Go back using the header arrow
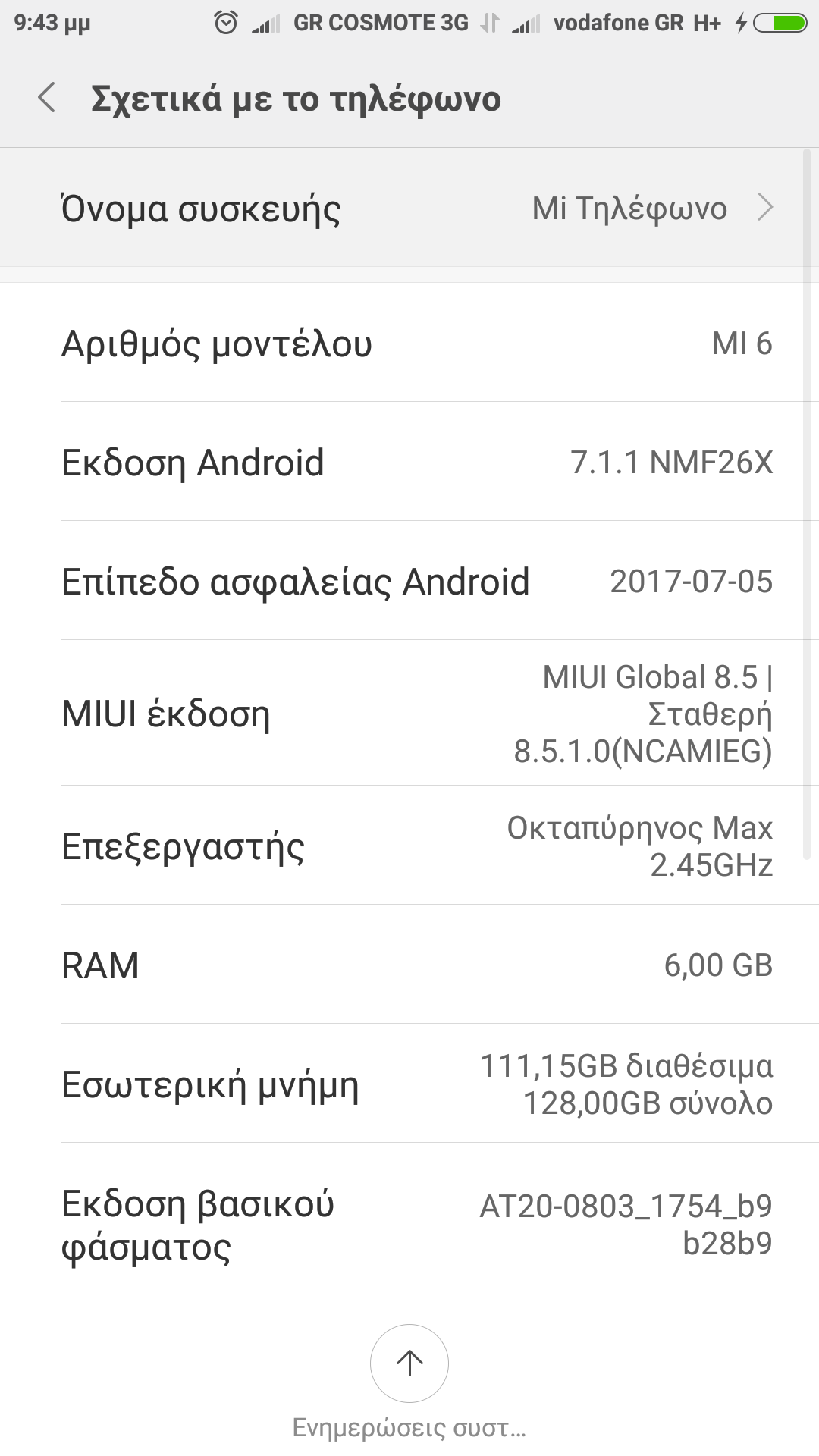The height and width of the screenshot is (1456, 819). (x=47, y=99)
